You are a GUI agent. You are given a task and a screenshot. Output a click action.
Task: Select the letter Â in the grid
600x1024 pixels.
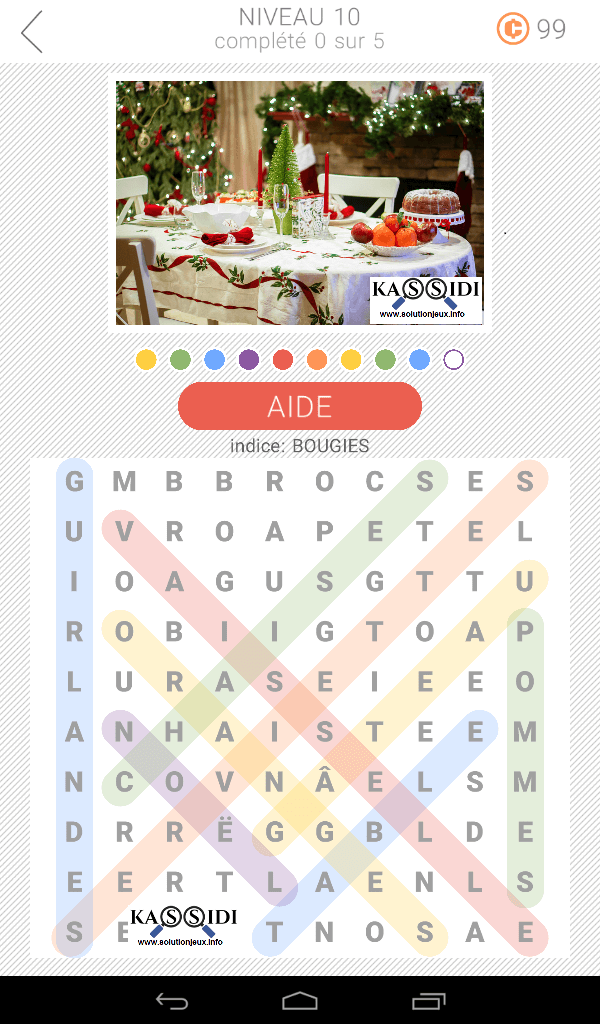[x=324, y=782]
